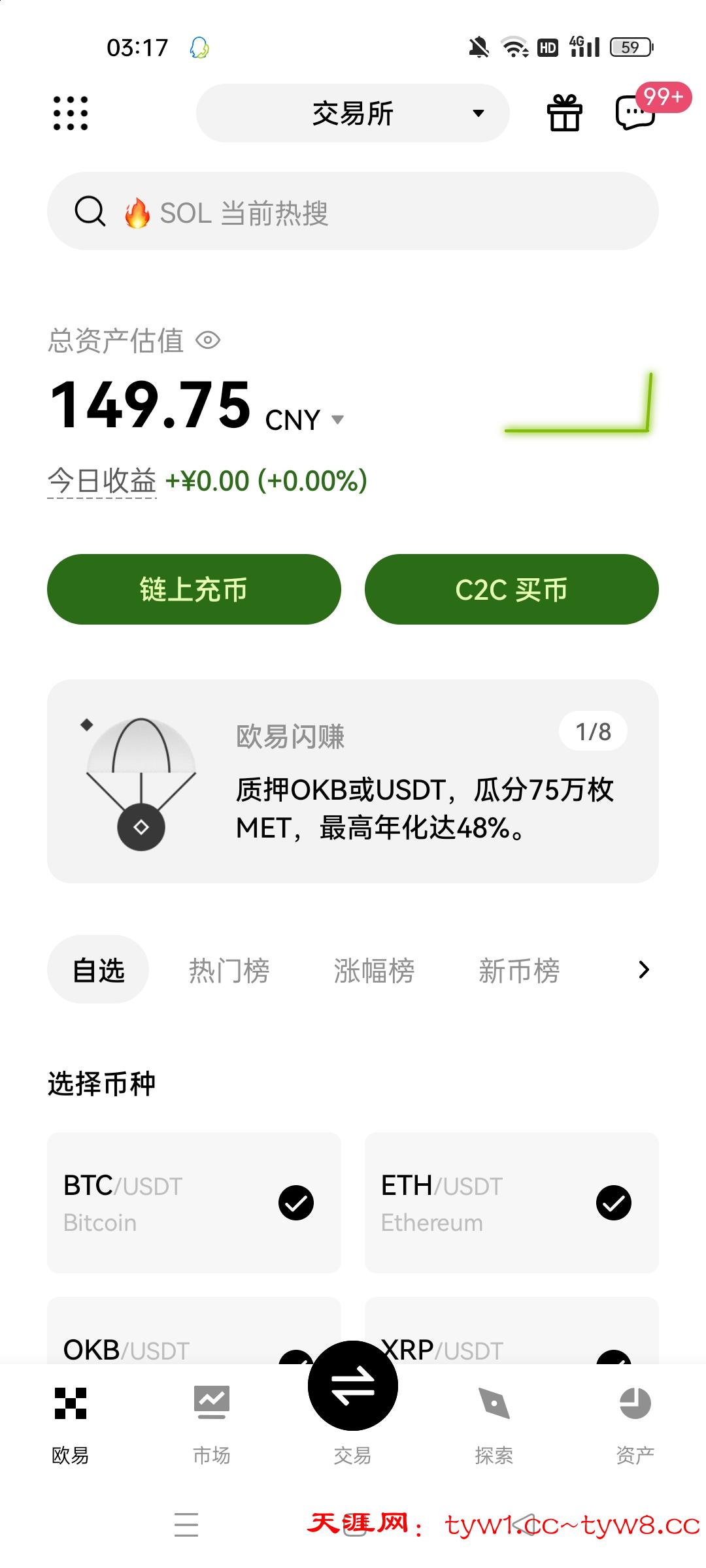Screen dimensions: 706x1568
Task: Switch to the 热门榜 tab
Action: (x=229, y=970)
